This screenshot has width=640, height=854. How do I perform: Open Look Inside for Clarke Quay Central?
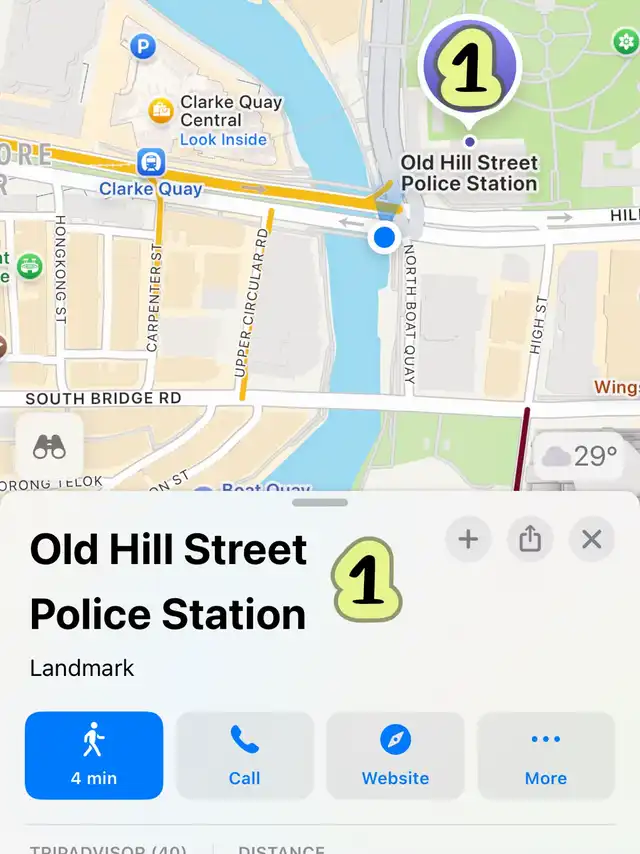point(223,140)
